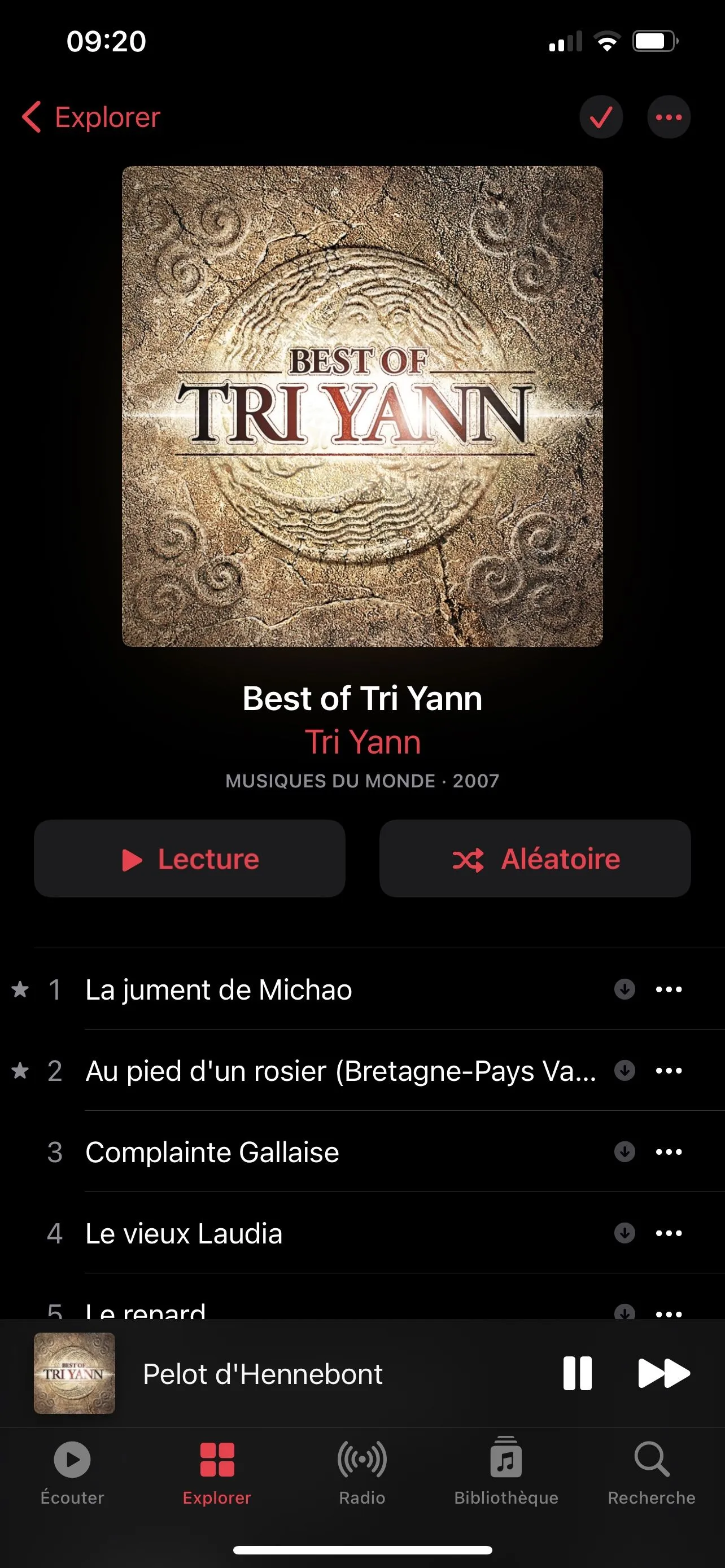
Task: Open options for La jument de Michao
Action: (x=669, y=989)
